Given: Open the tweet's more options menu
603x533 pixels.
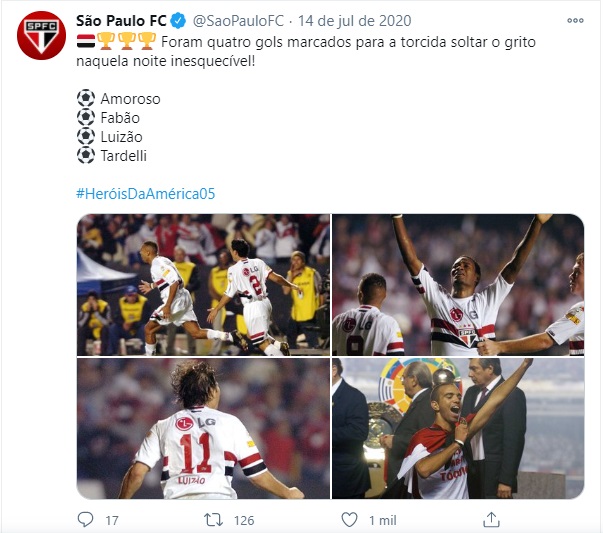Looking at the screenshot, I should tap(574, 20).
